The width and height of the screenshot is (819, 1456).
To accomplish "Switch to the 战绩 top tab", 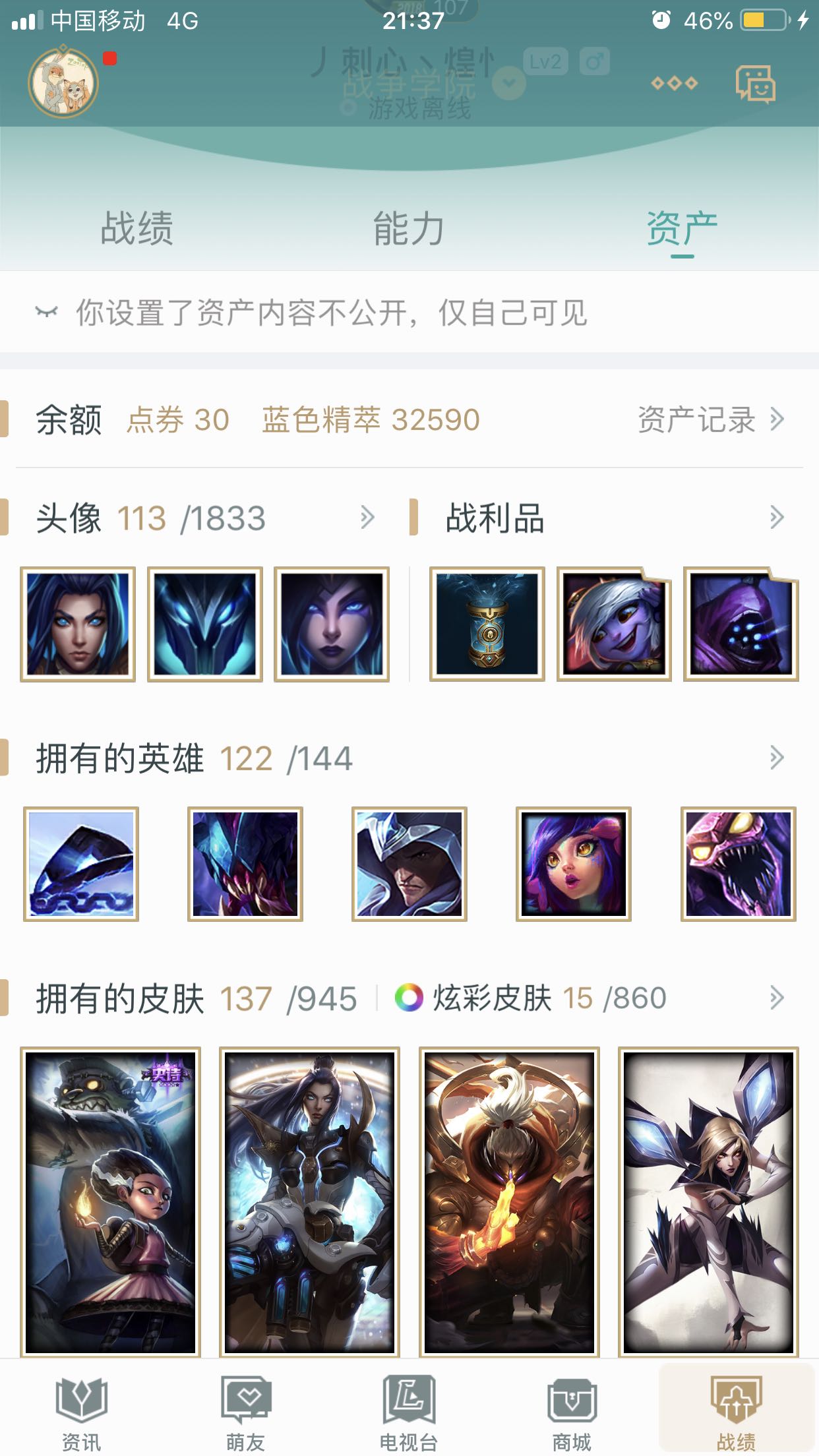I will (136, 229).
